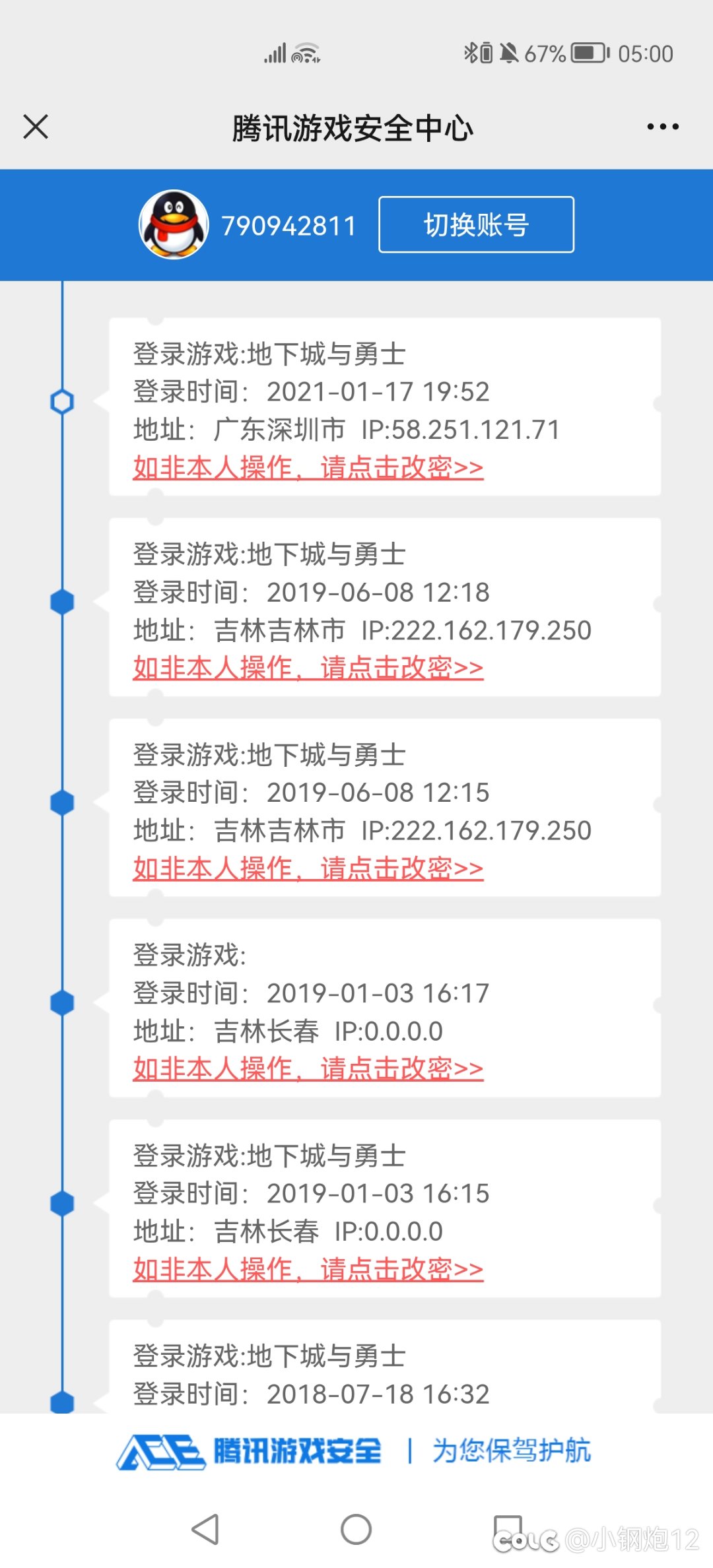Screen dimensions: 713x1568
Task: Open change-password link under 2019-06-08 12:18 login
Action: tap(308, 668)
